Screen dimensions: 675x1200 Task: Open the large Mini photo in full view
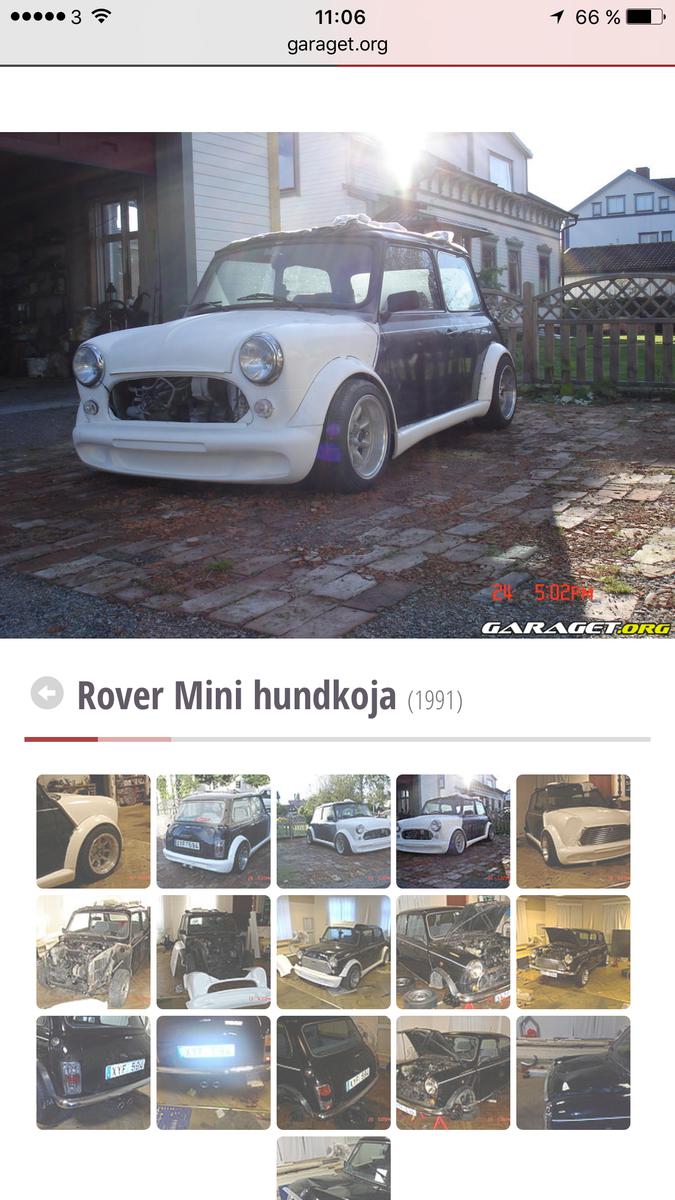tap(337, 385)
